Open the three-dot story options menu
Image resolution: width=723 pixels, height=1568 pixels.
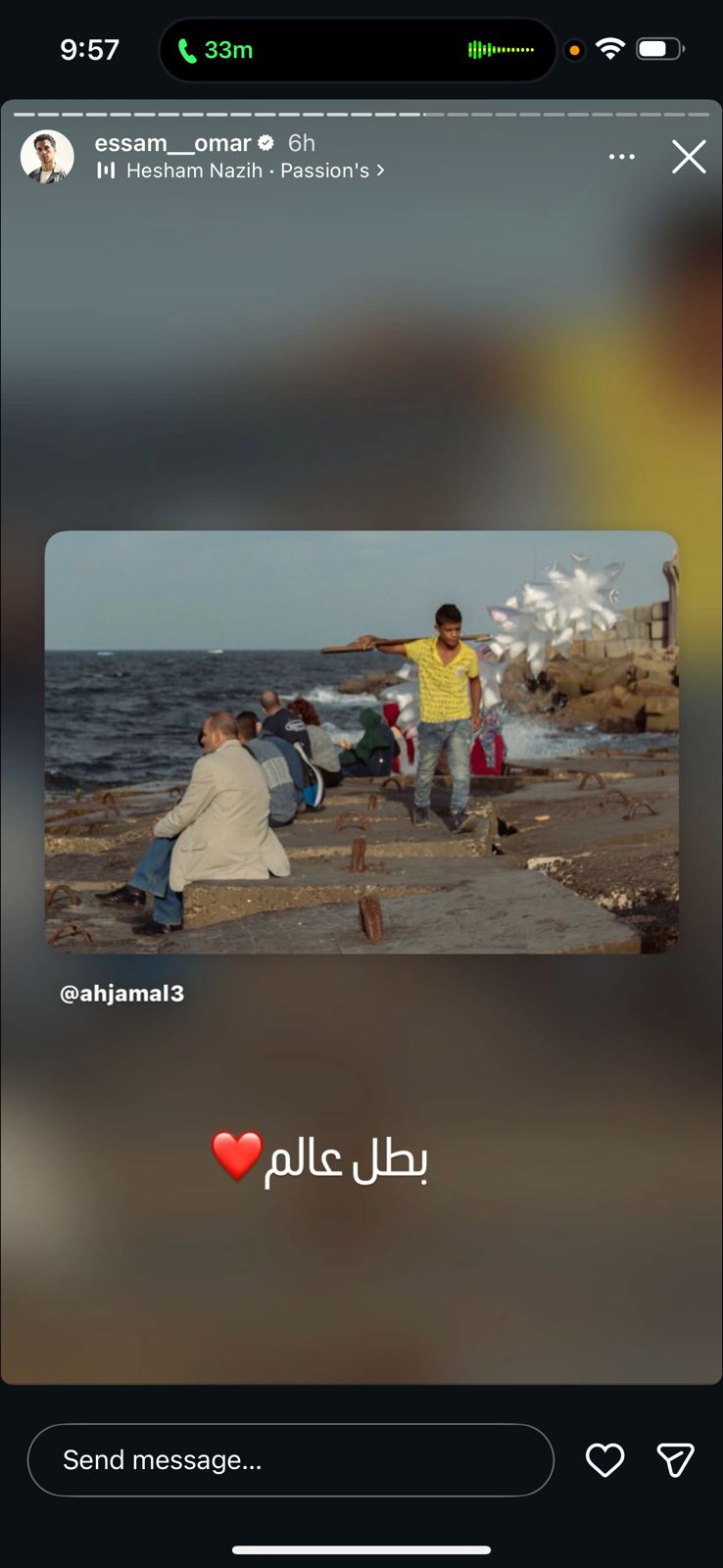622,157
